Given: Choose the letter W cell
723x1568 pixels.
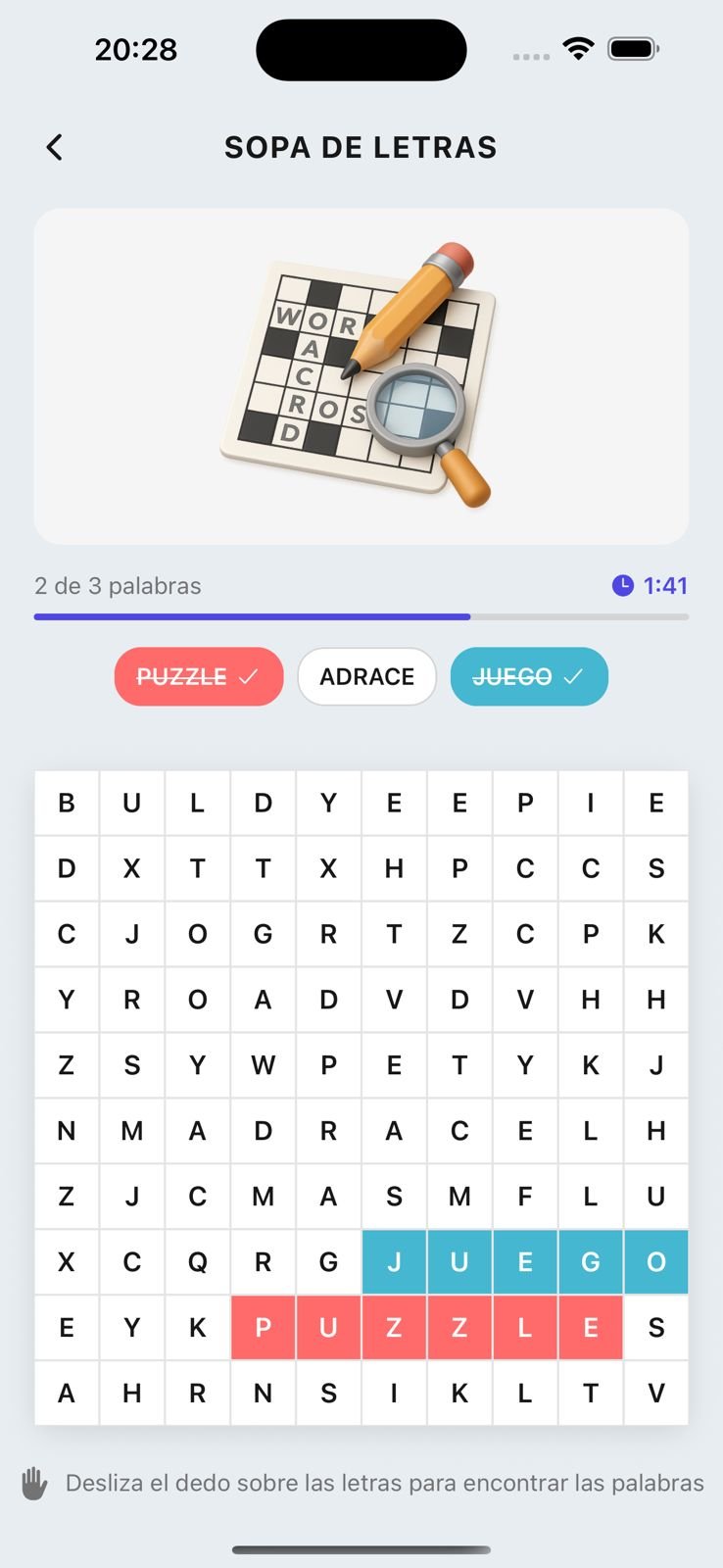Looking at the screenshot, I should pyautogui.click(x=264, y=1065).
